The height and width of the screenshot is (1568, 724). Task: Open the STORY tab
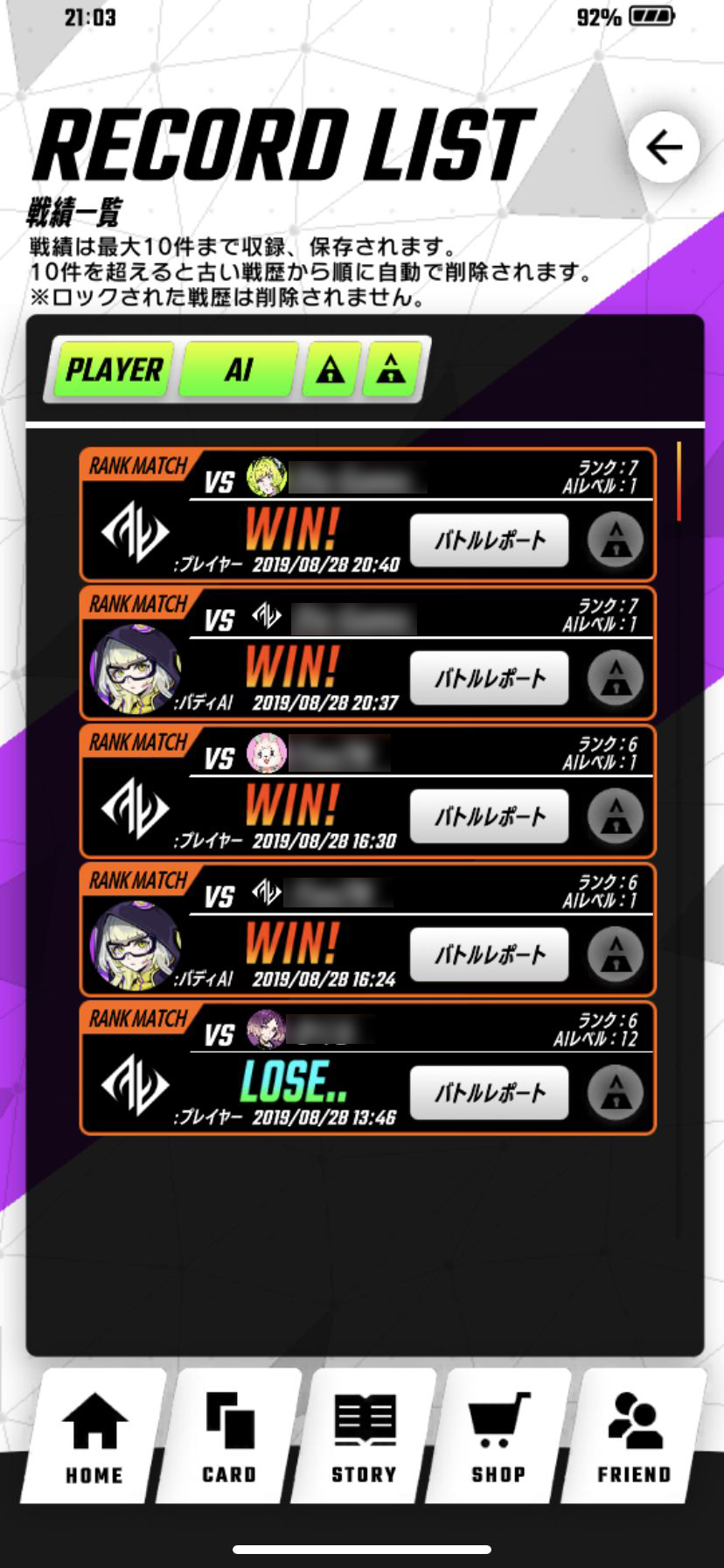coord(364,1437)
